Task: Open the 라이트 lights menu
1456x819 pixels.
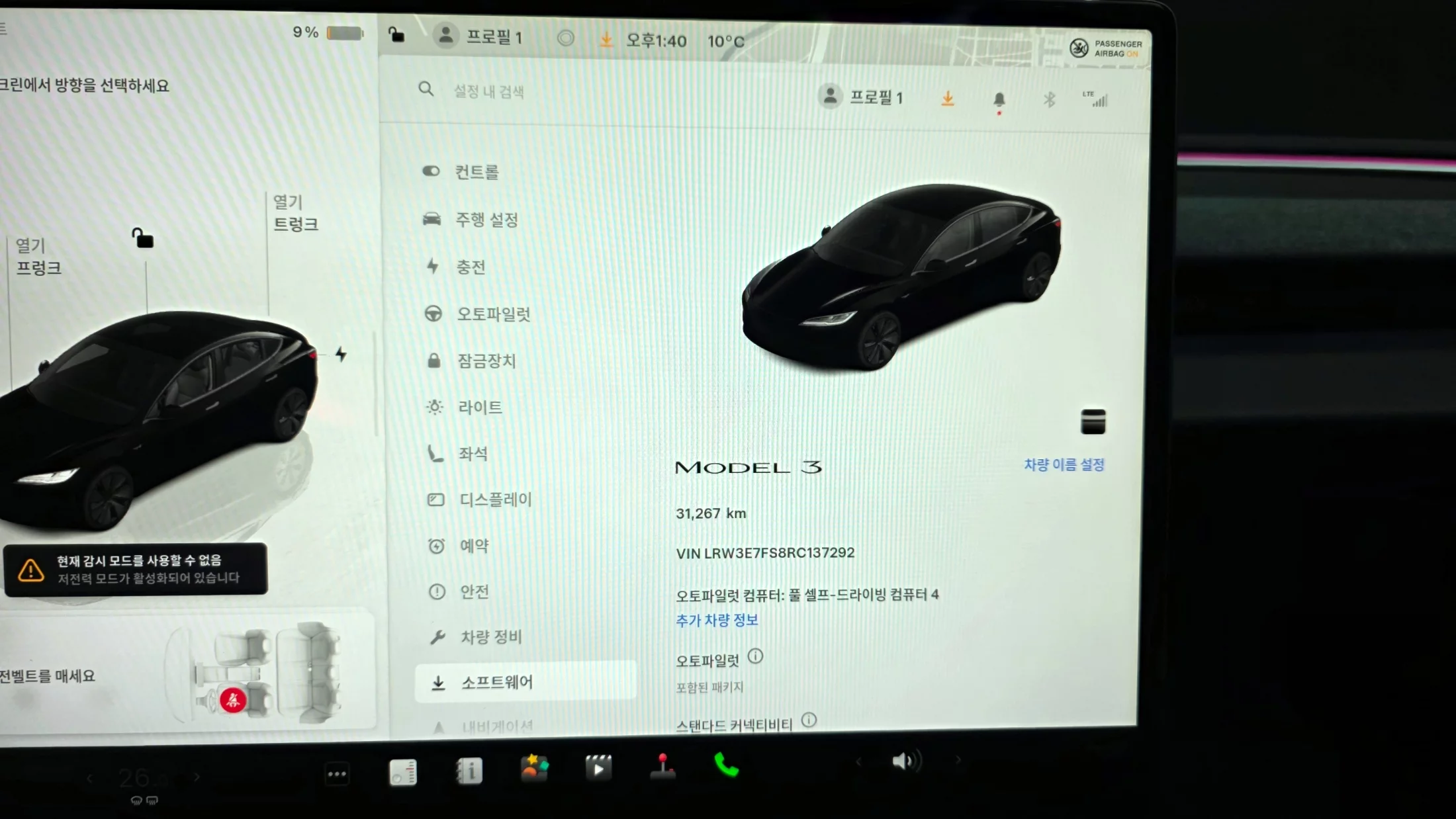Action: point(480,407)
